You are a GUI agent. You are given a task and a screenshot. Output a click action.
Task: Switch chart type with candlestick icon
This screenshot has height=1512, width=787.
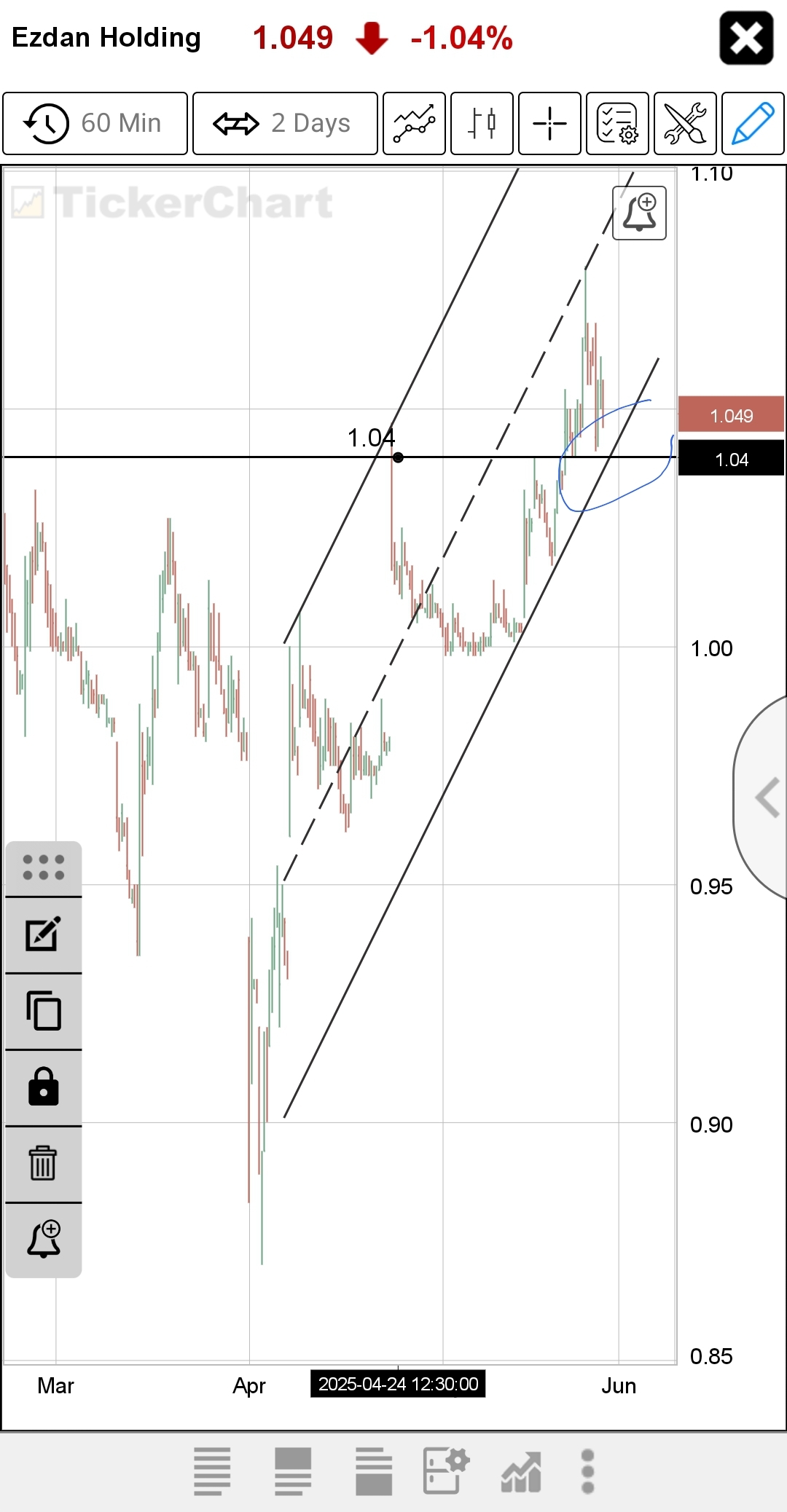[482, 123]
